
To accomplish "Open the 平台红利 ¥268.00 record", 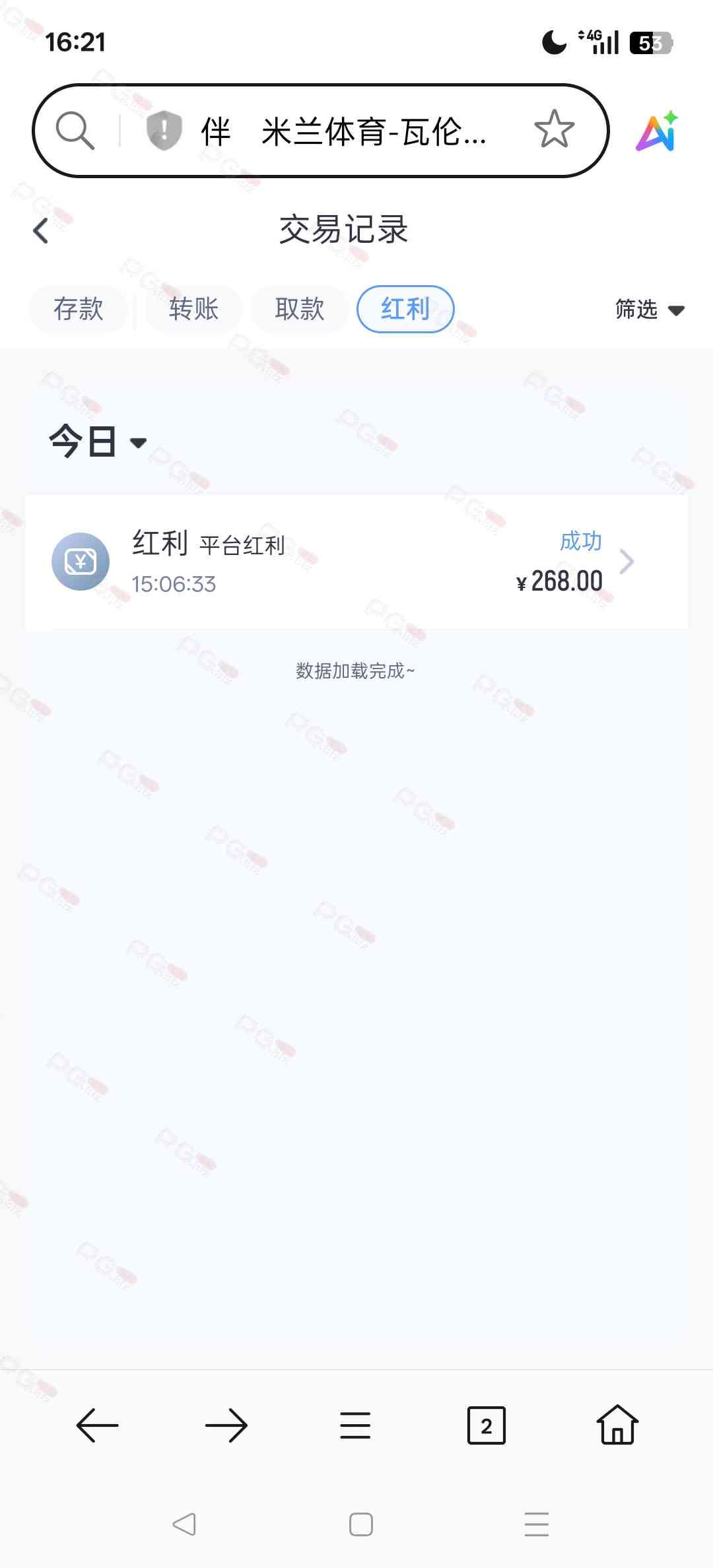I will [x=356, y=562].
